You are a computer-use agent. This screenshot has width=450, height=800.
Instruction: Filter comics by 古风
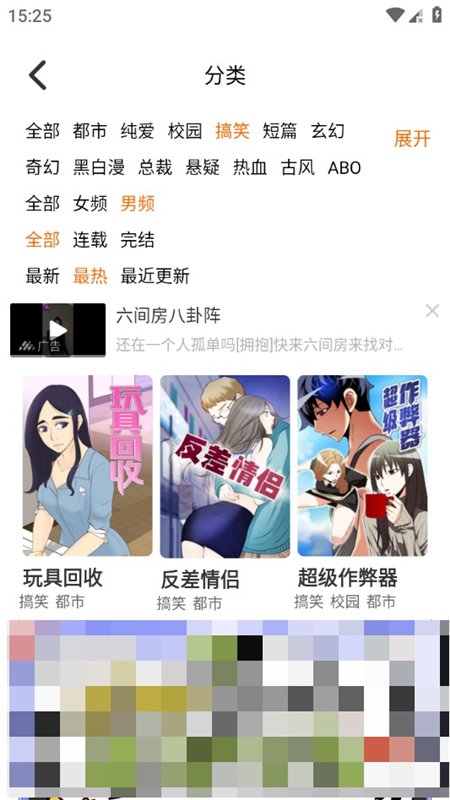click(x=297, y=167)
